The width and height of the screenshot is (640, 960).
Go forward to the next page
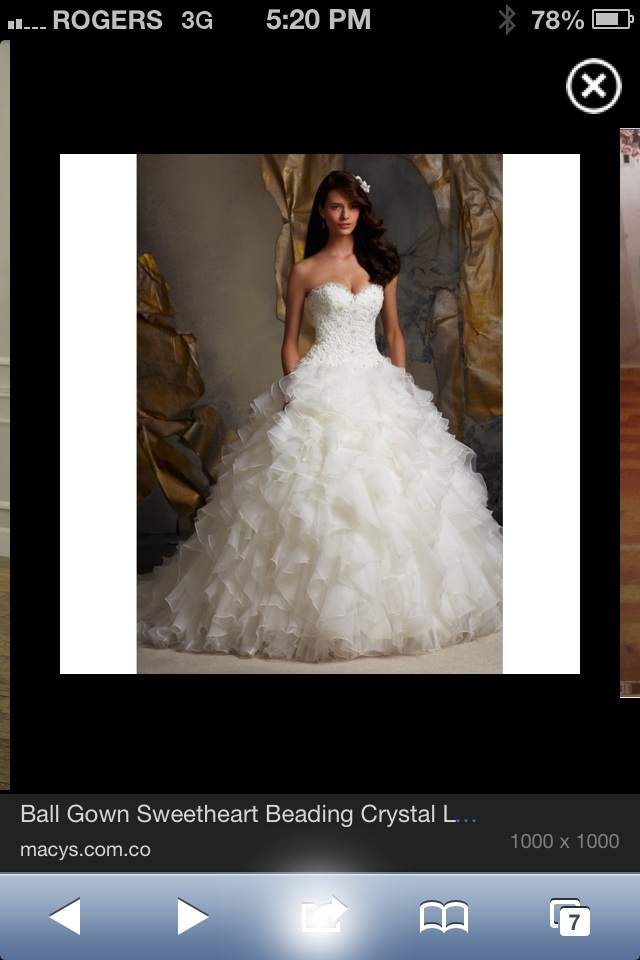click(192, 915)
